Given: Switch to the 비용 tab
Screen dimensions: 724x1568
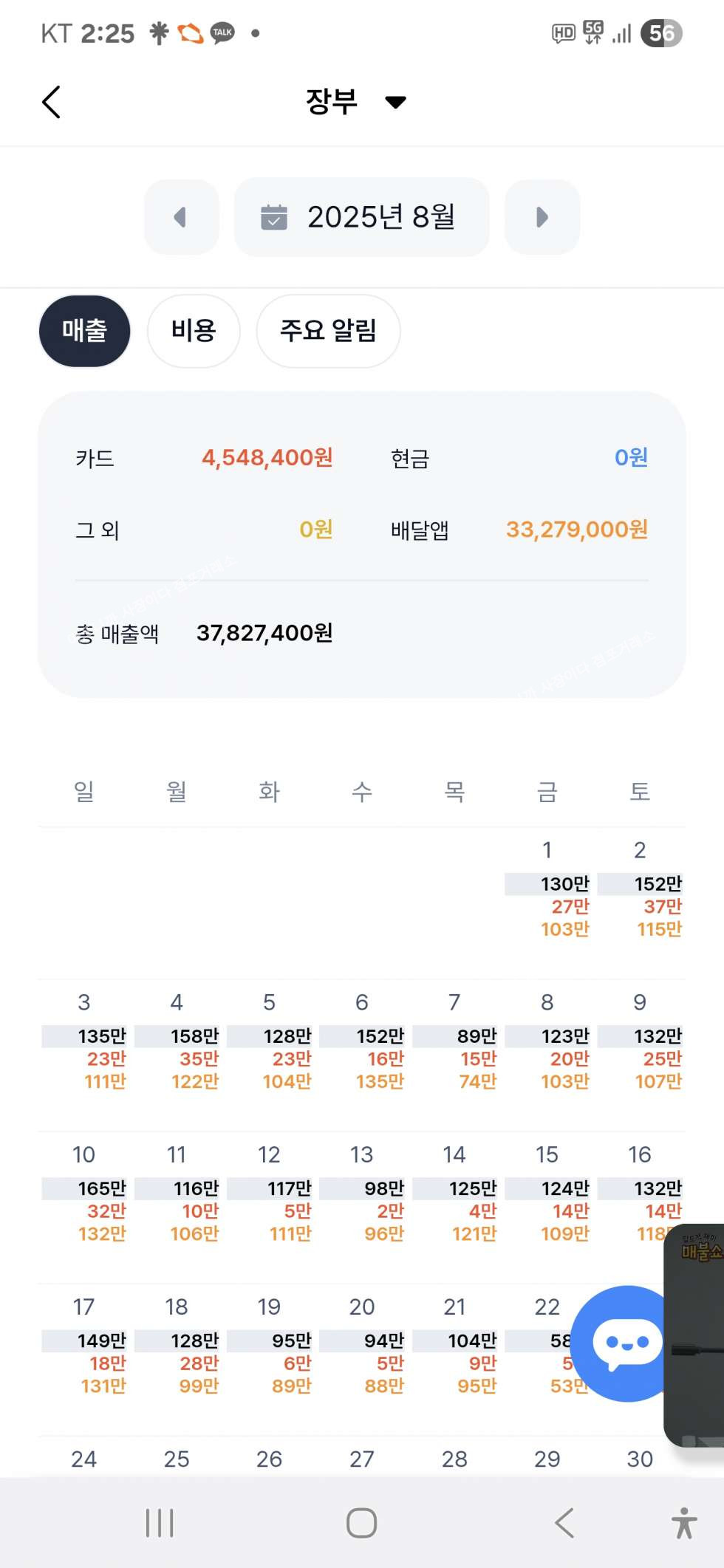Looking at the screenshot, I should click(194, 331).
